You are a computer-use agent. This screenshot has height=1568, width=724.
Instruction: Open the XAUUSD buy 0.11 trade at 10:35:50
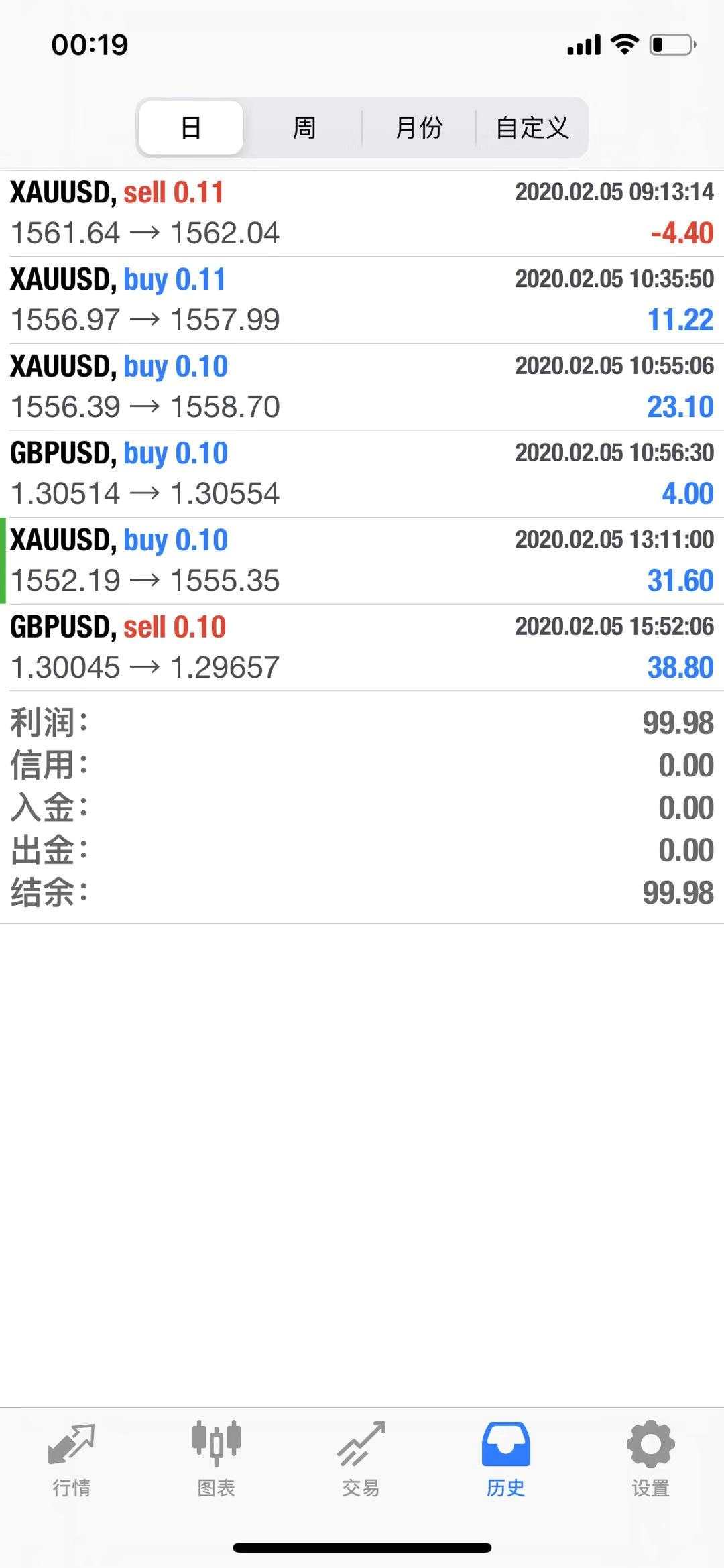tap(362, 300)
